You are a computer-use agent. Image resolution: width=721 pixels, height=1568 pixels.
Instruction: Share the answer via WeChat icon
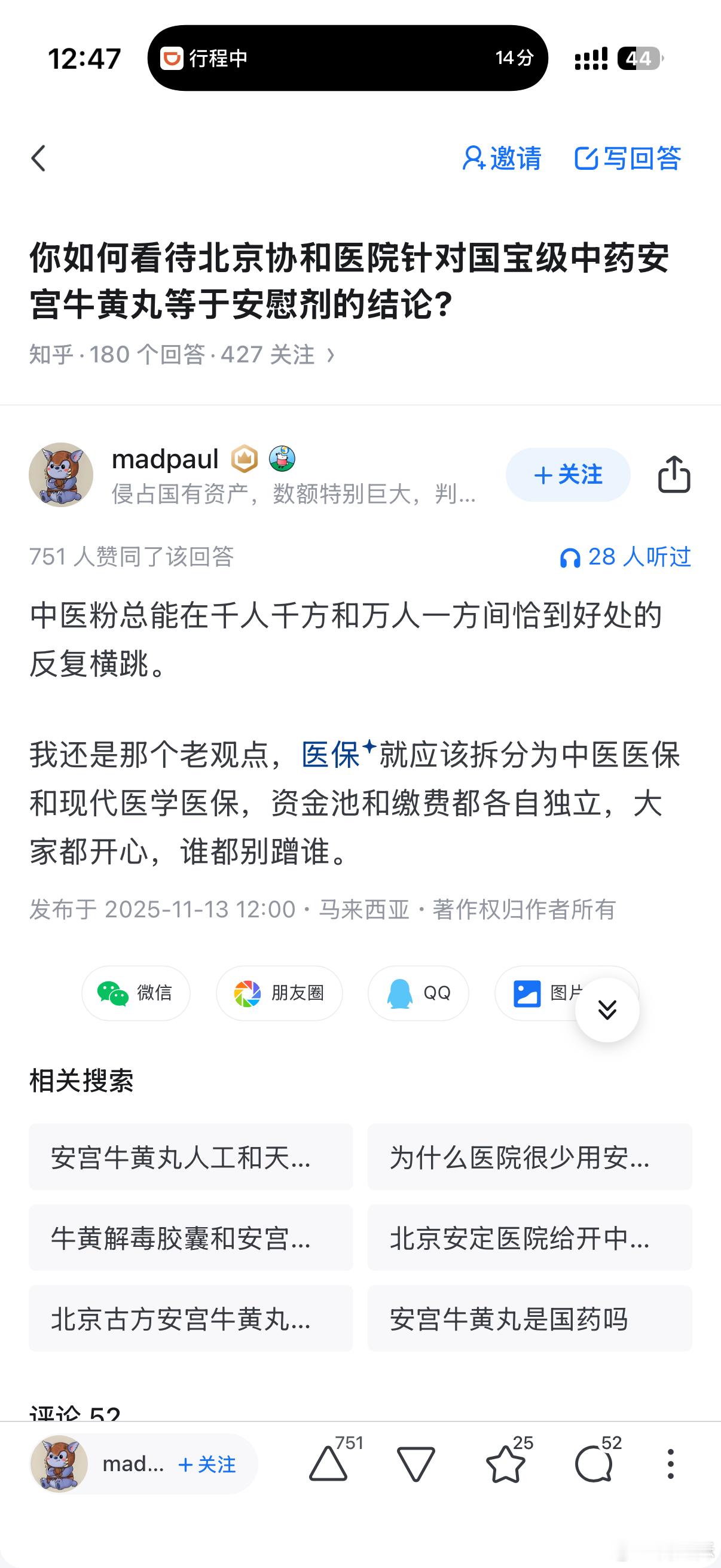coord(136,993)
